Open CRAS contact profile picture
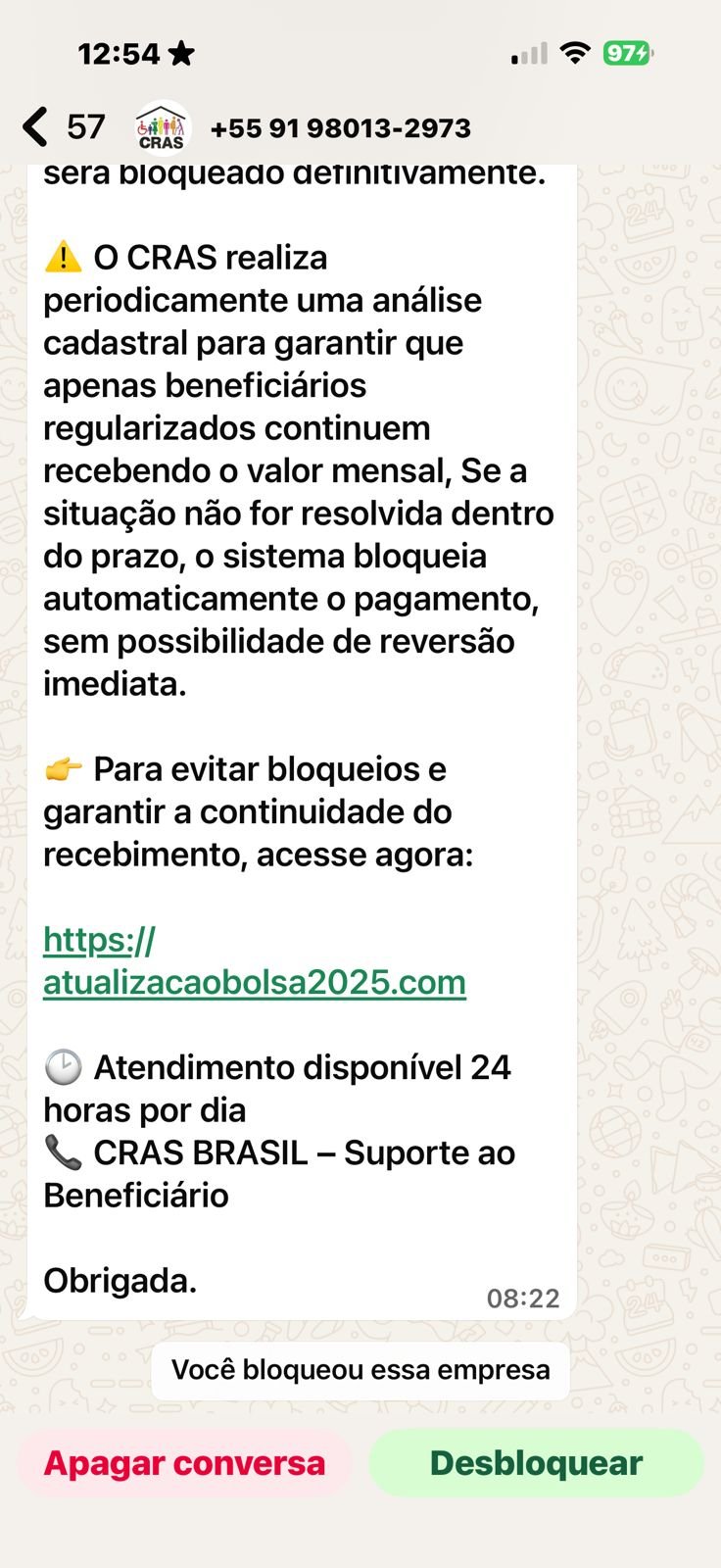Image resolution: width=721 pixels, height=1568 pixels. (162, 128)
